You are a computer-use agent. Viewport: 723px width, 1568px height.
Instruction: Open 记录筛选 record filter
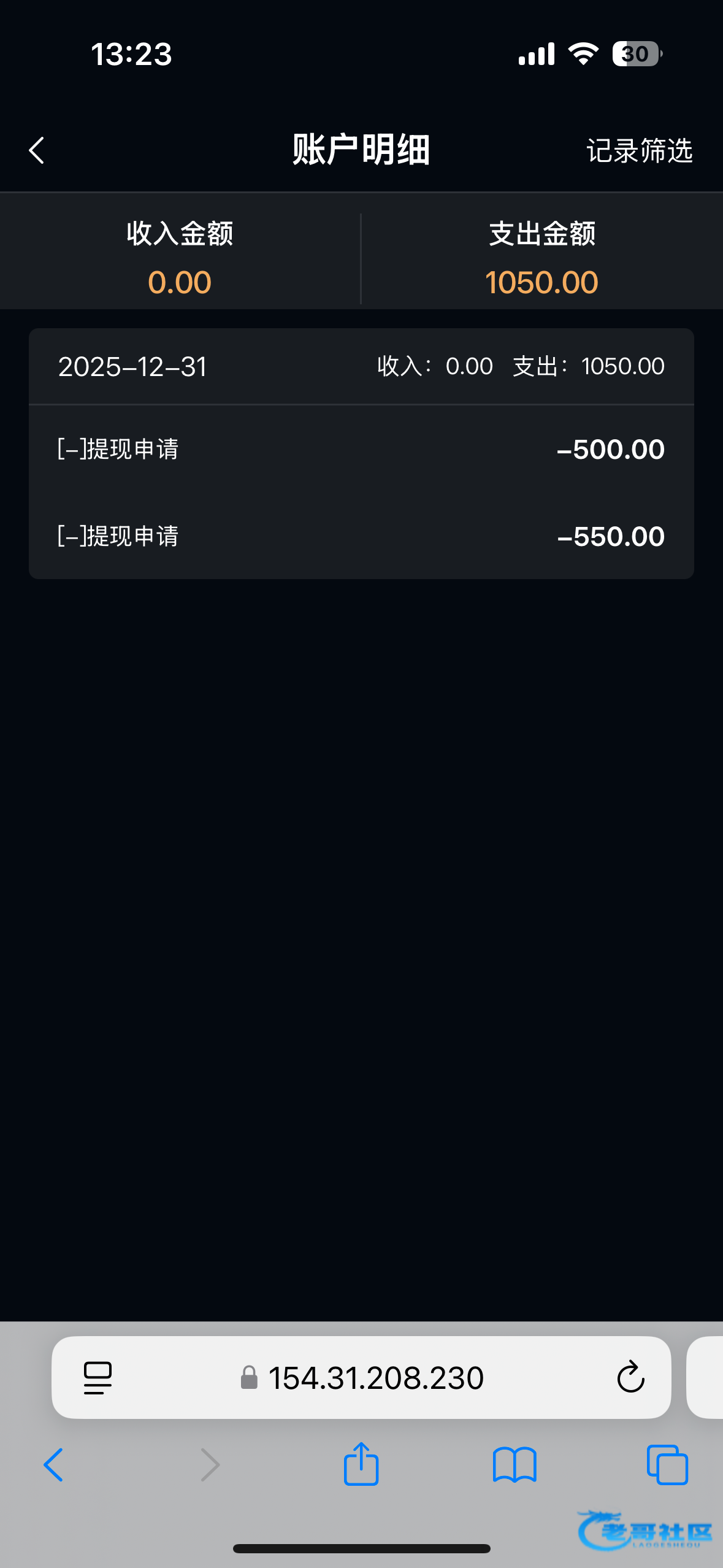pos(639,151)
